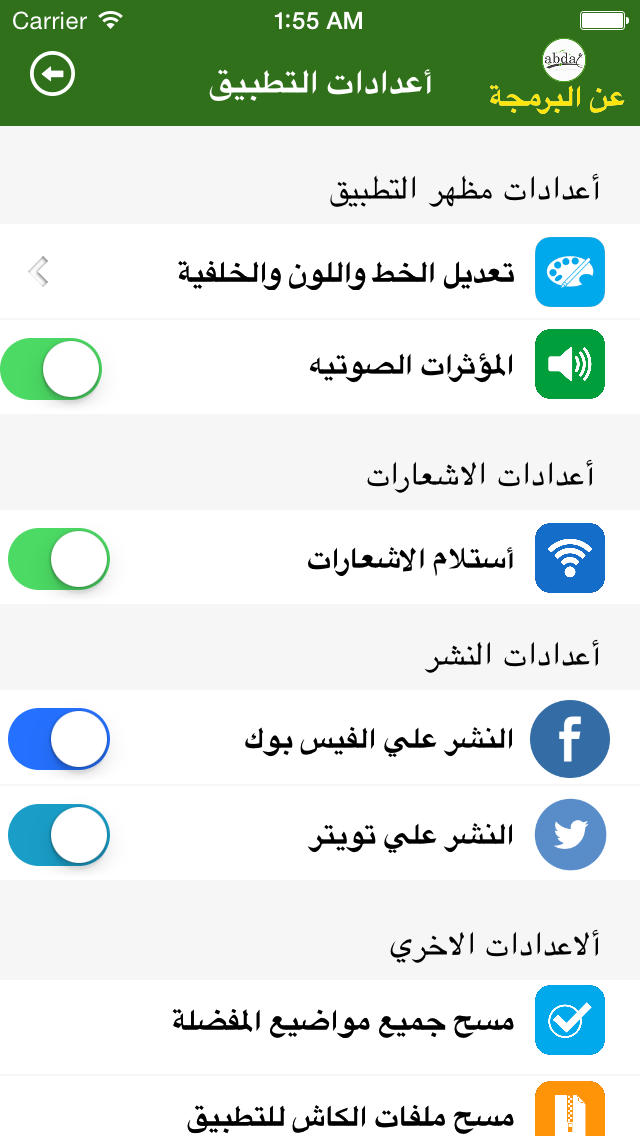Select مسح ملفات الكاش للتطبيق row
640x1136 pixels.
320,1106
